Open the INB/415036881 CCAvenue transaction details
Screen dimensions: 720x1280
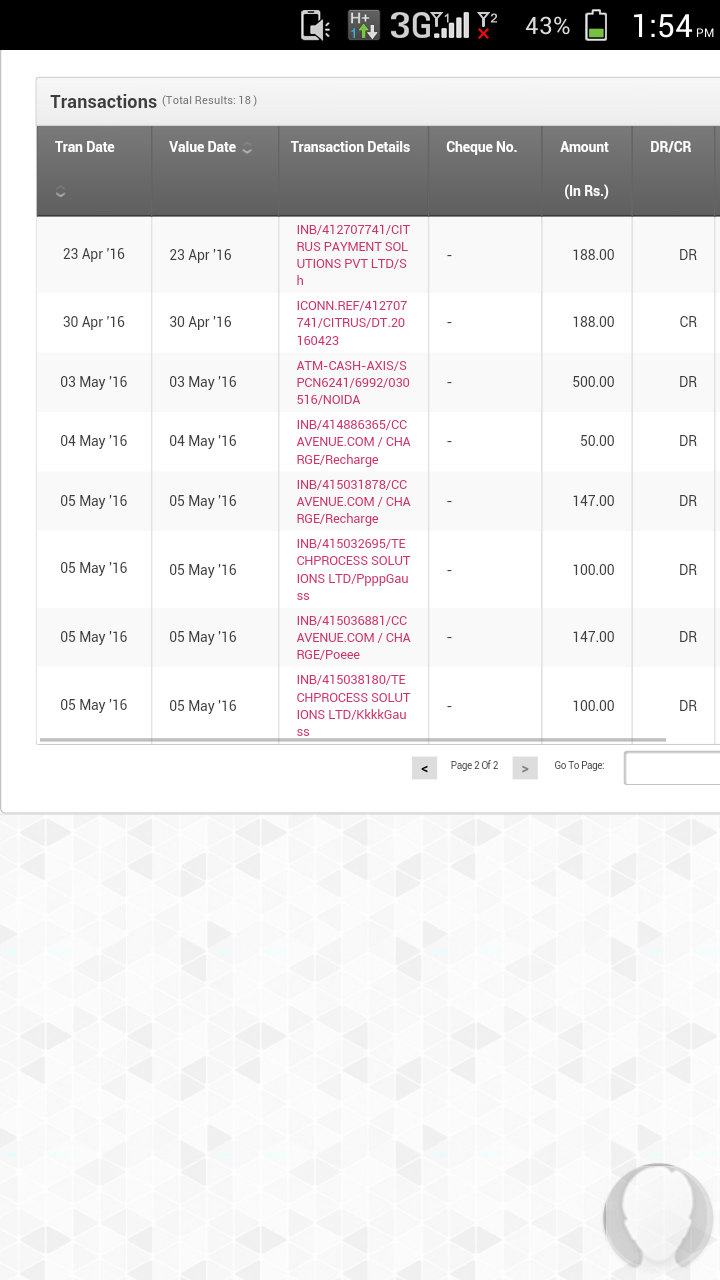point(353,637)
